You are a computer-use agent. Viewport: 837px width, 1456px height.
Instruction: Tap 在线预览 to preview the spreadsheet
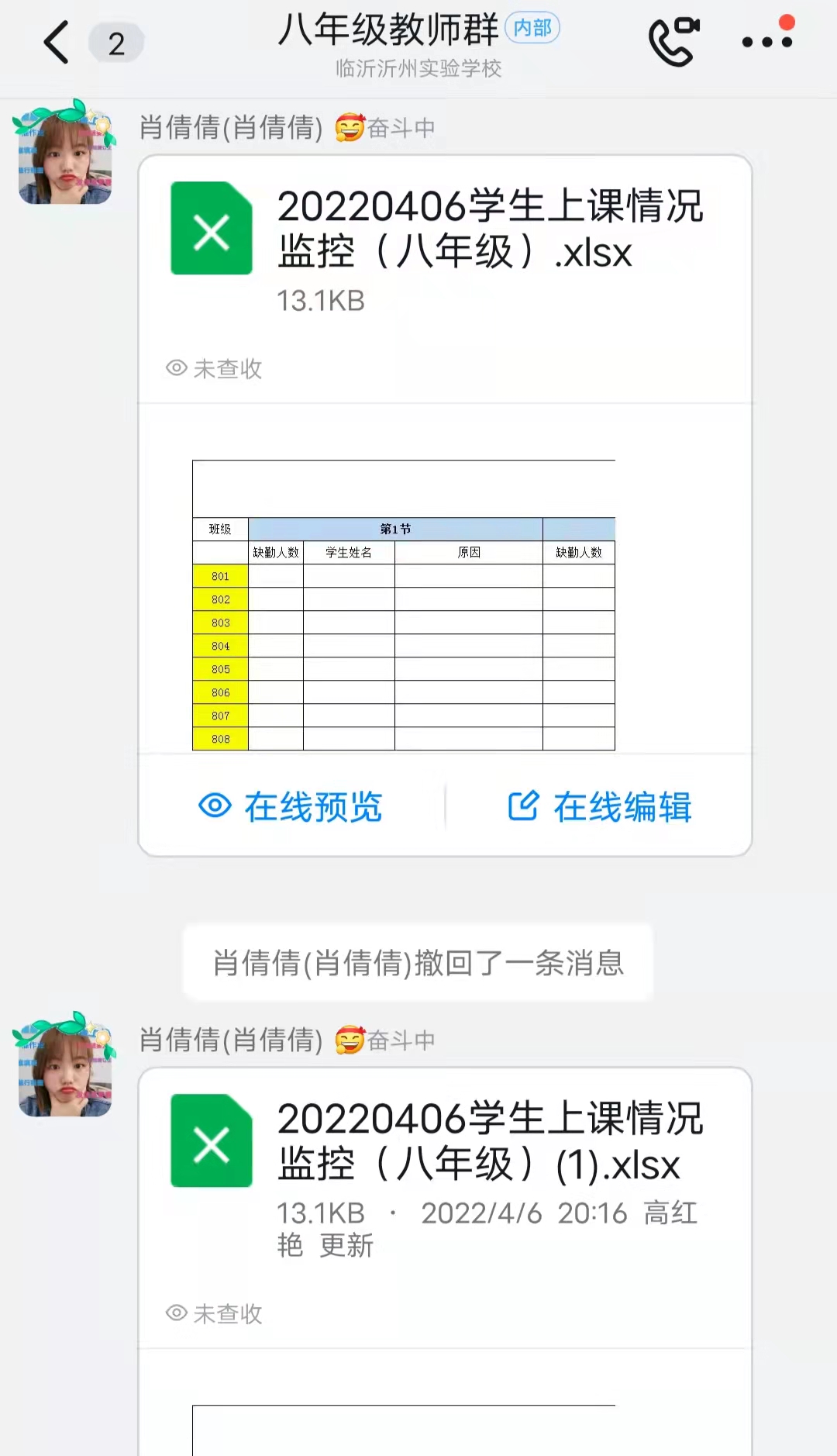[x=291, y=806]
